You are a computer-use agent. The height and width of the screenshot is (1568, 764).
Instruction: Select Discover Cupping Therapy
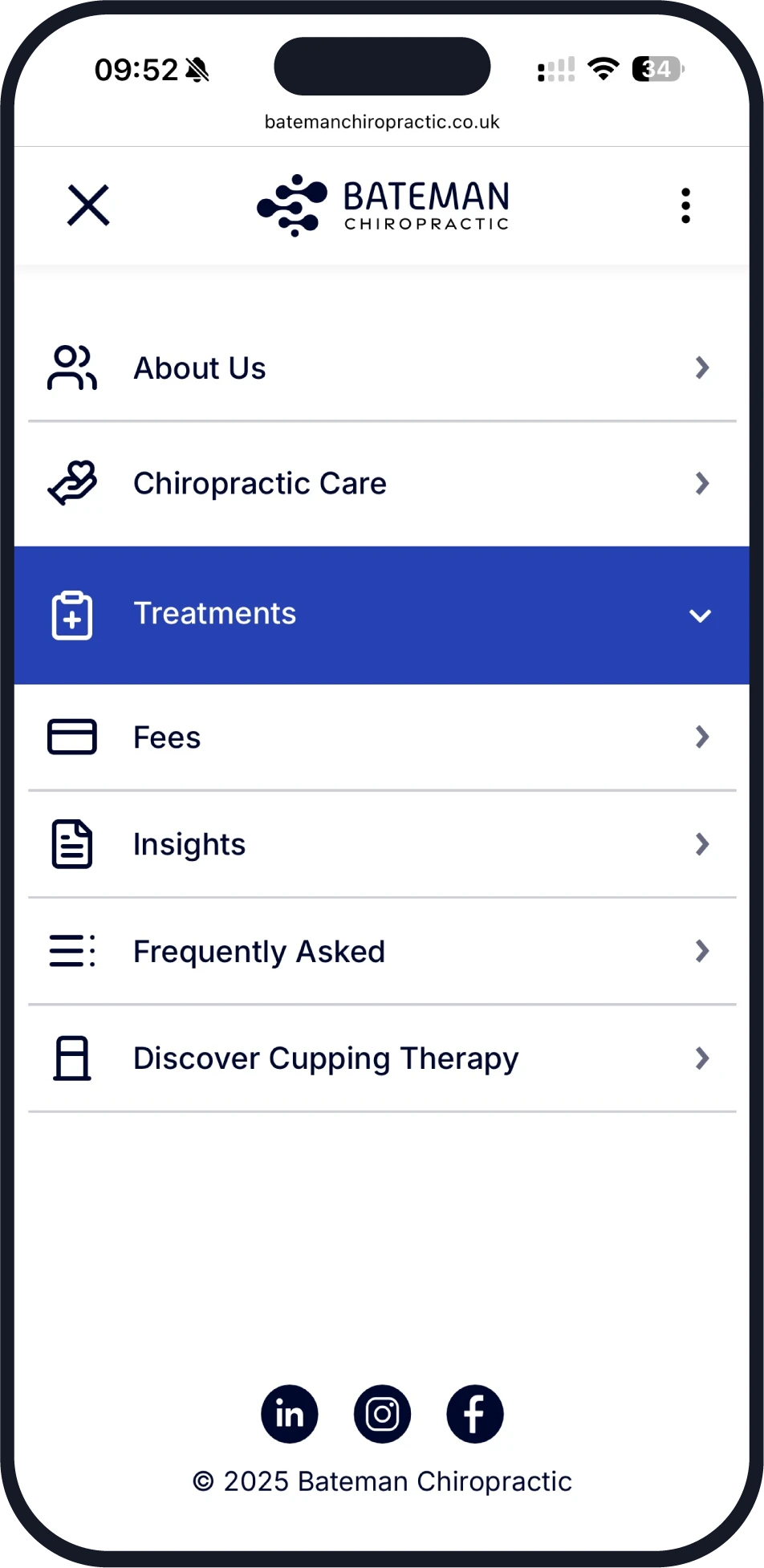click(382, 1058)
